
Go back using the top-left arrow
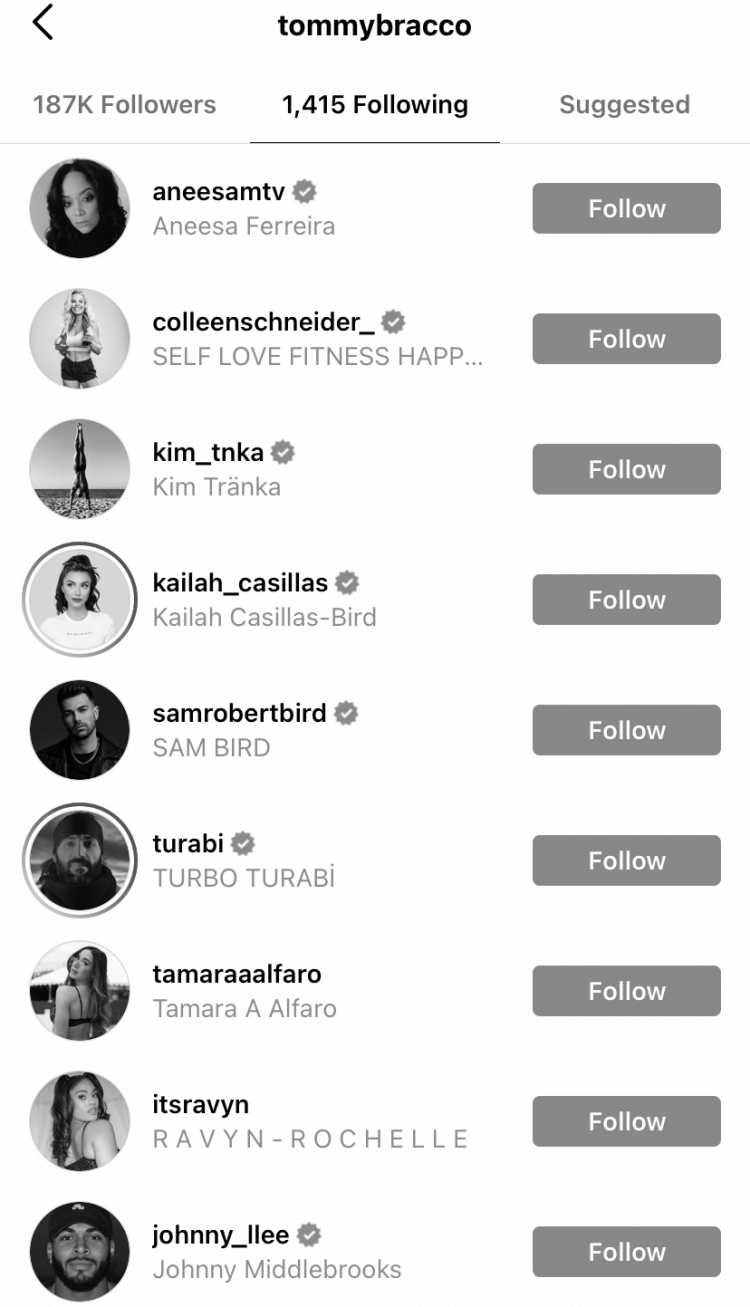[42, 23]
